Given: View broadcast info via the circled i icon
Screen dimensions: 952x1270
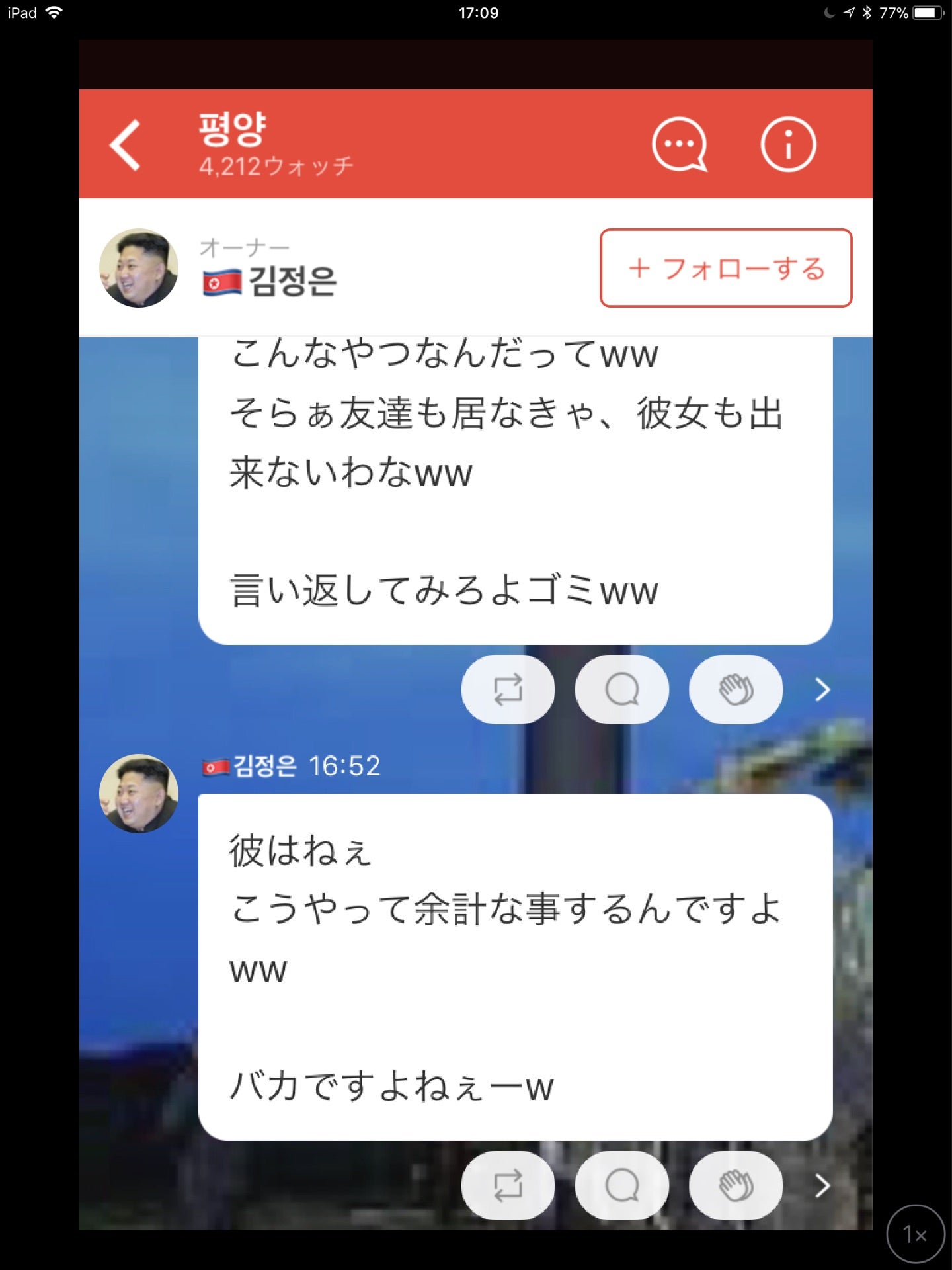Looking at the screenshot, I should 789,145.
